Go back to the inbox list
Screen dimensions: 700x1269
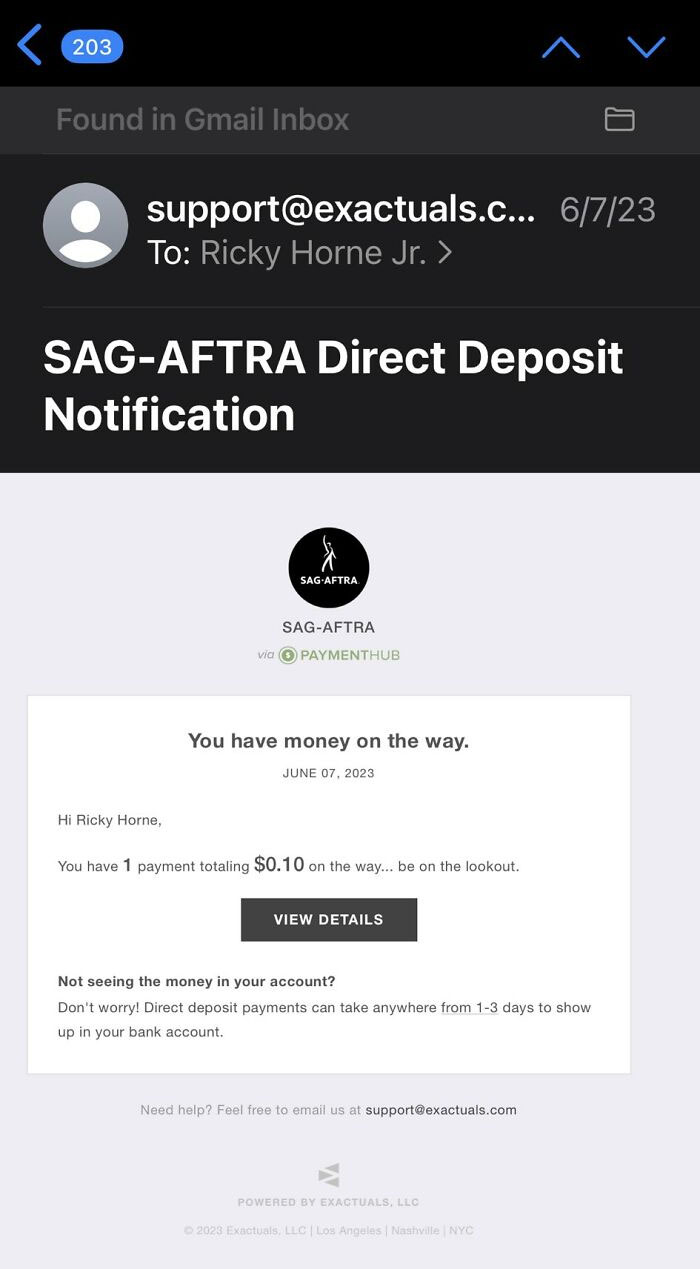pyautogui.click(x=32, y=46)
